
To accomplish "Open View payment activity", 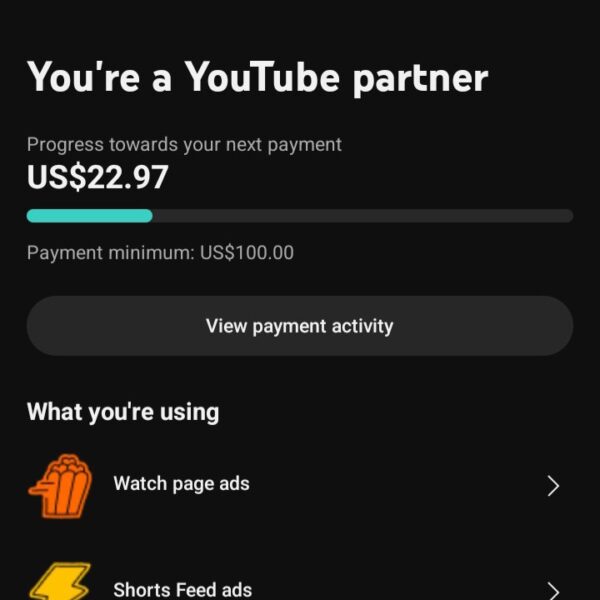I will tap(299, 326).
